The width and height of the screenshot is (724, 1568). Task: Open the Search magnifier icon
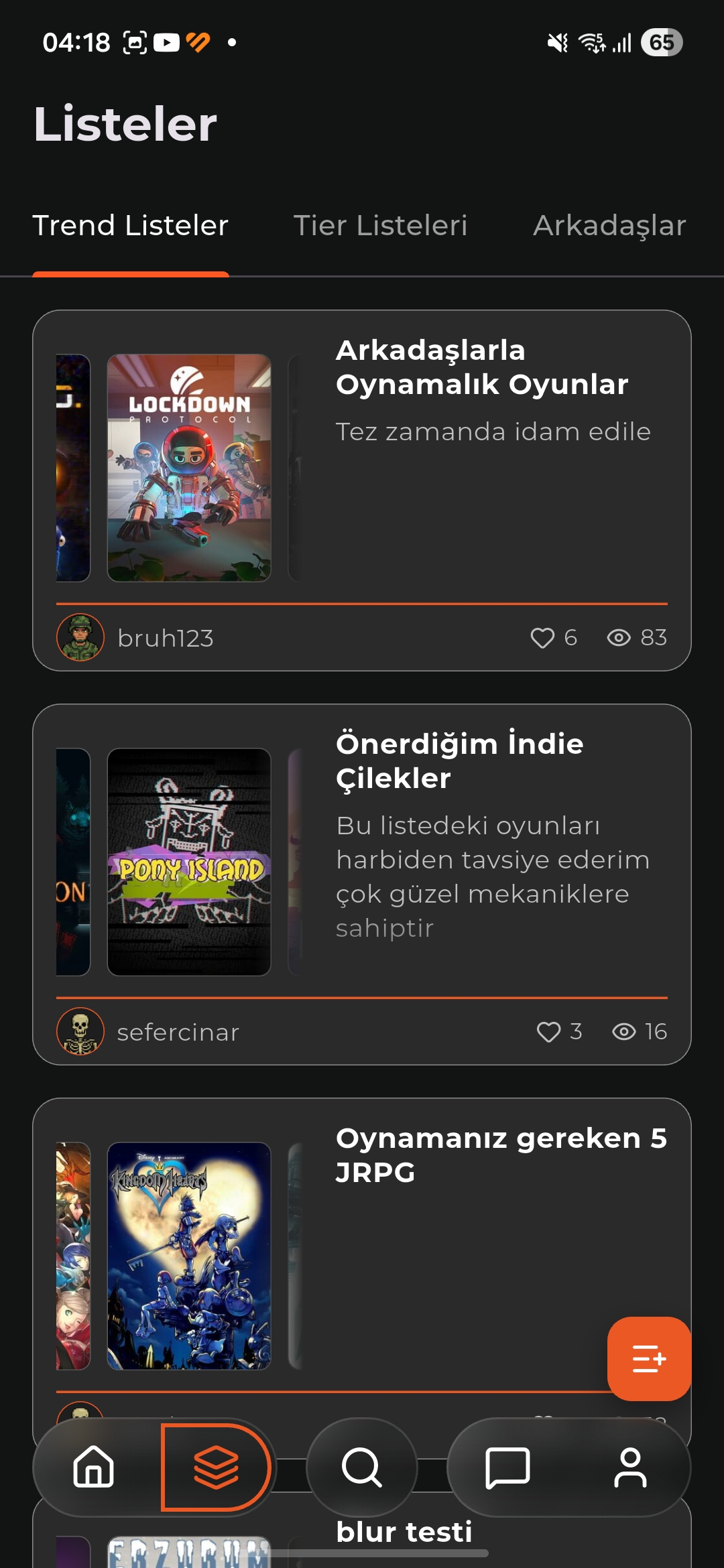click(x=362, y=1467)
